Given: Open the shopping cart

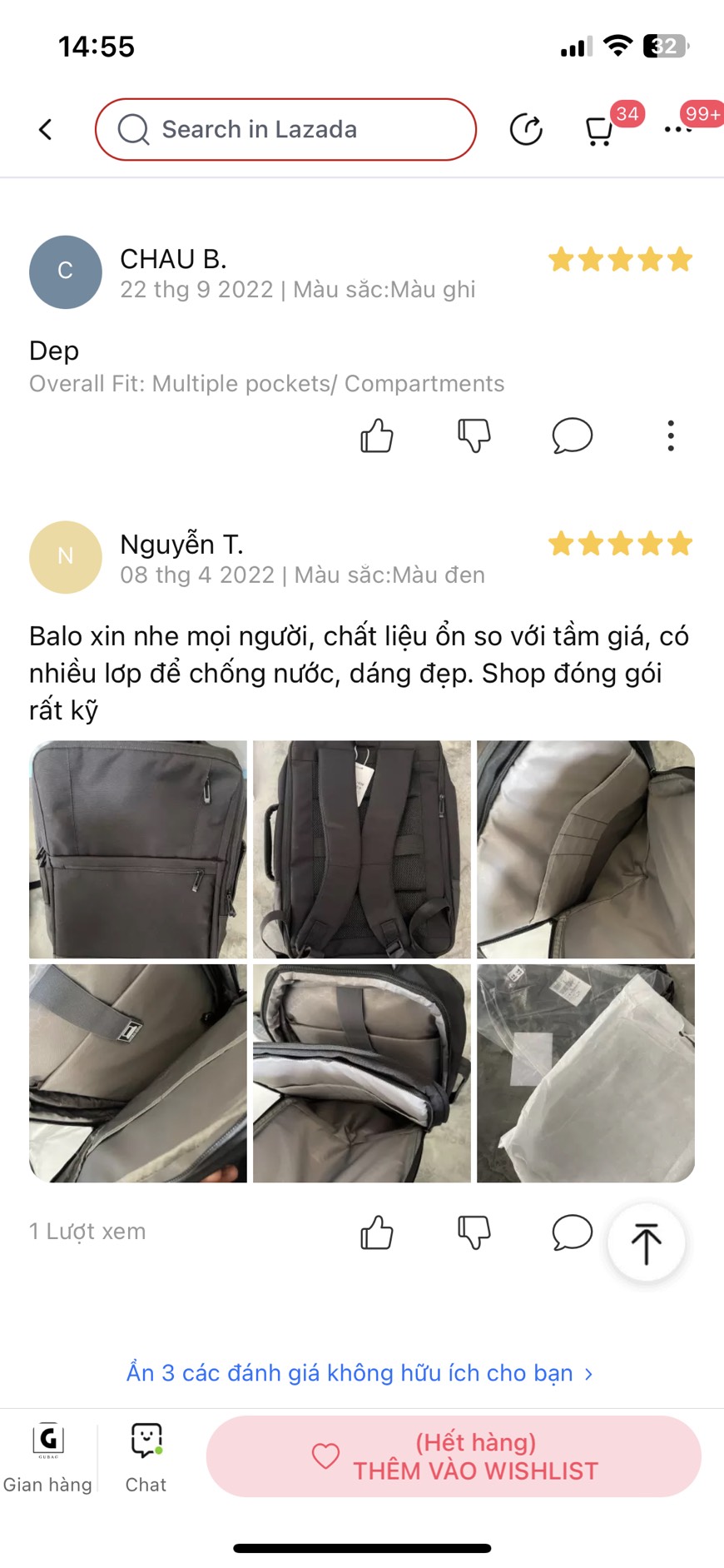Looking at the screenshot, I should [x=599, y=131].
